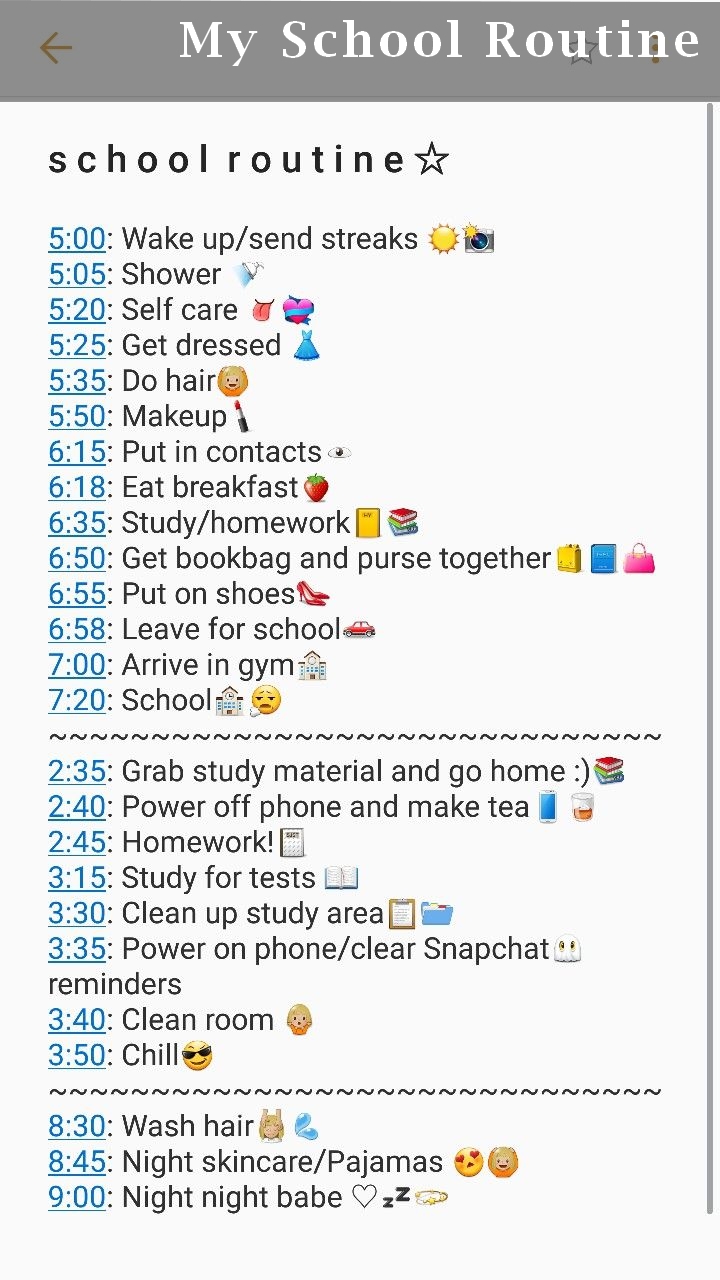Tap the 9:00 night night babe link

point(77,1198)
